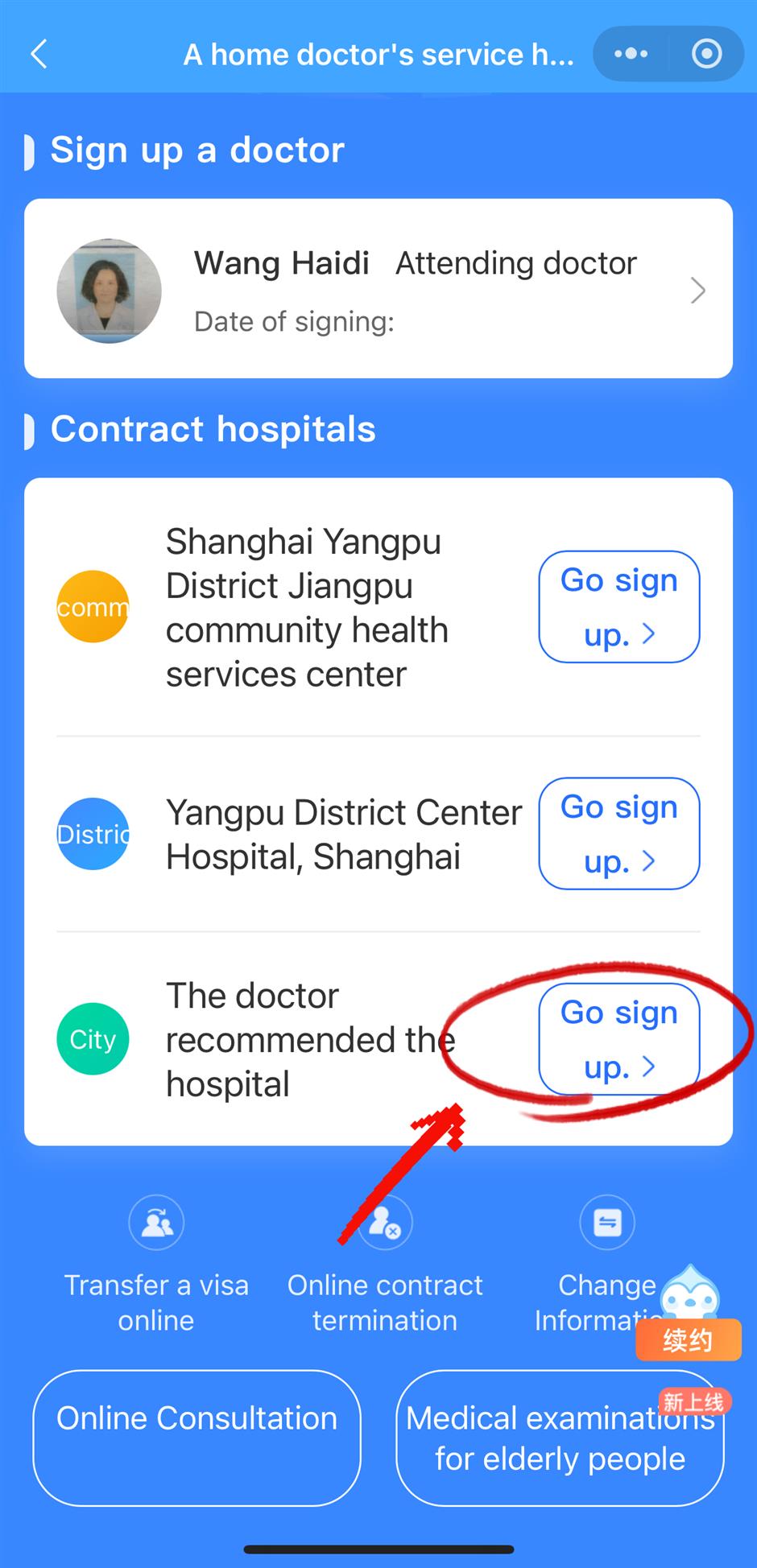Open Wang Haidi's doctor details
The width and height of the screenshot is (757, 1568).
(378, 289)
